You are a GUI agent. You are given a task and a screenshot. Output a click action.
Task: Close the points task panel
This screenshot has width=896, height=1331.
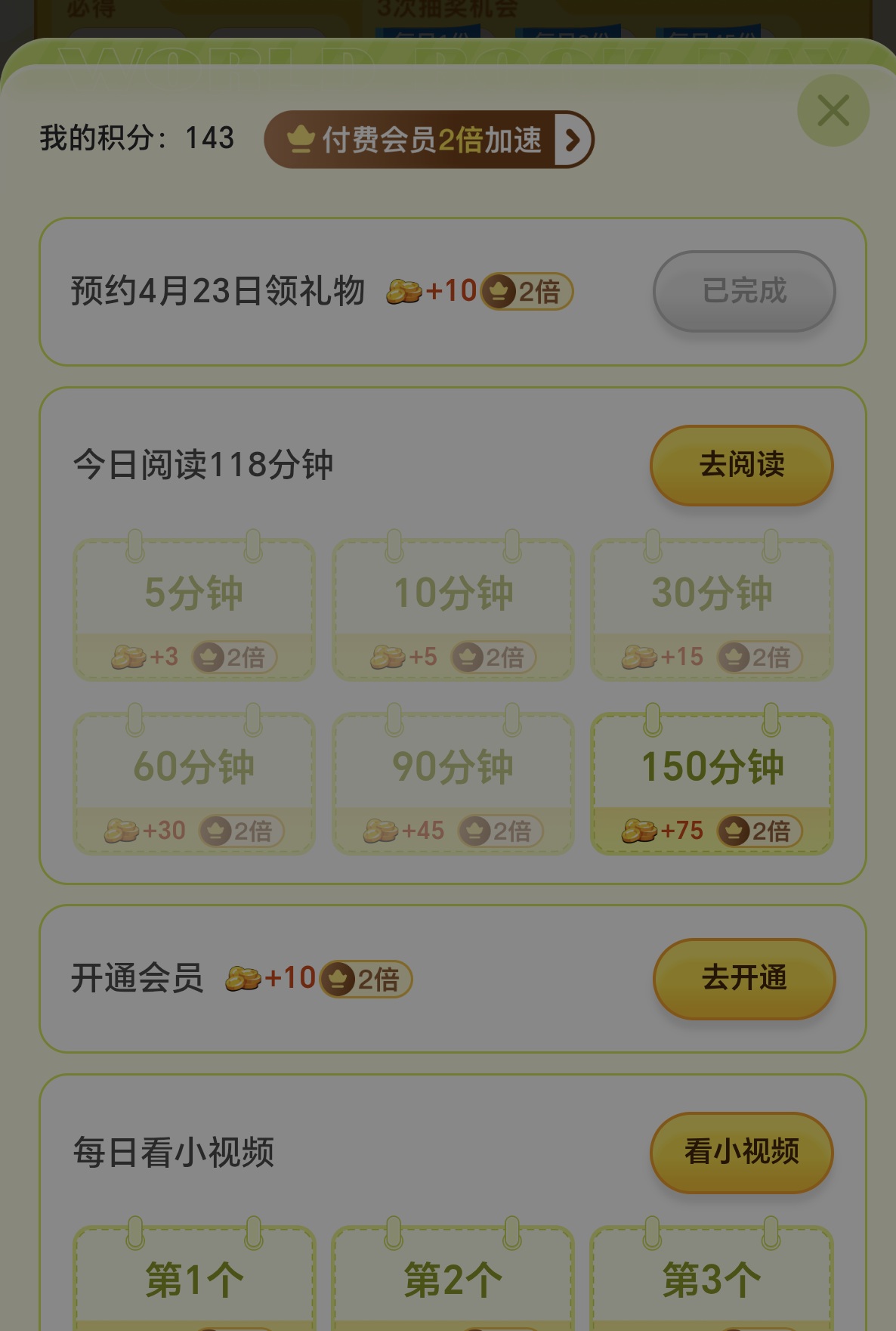(x=833, y=110)
